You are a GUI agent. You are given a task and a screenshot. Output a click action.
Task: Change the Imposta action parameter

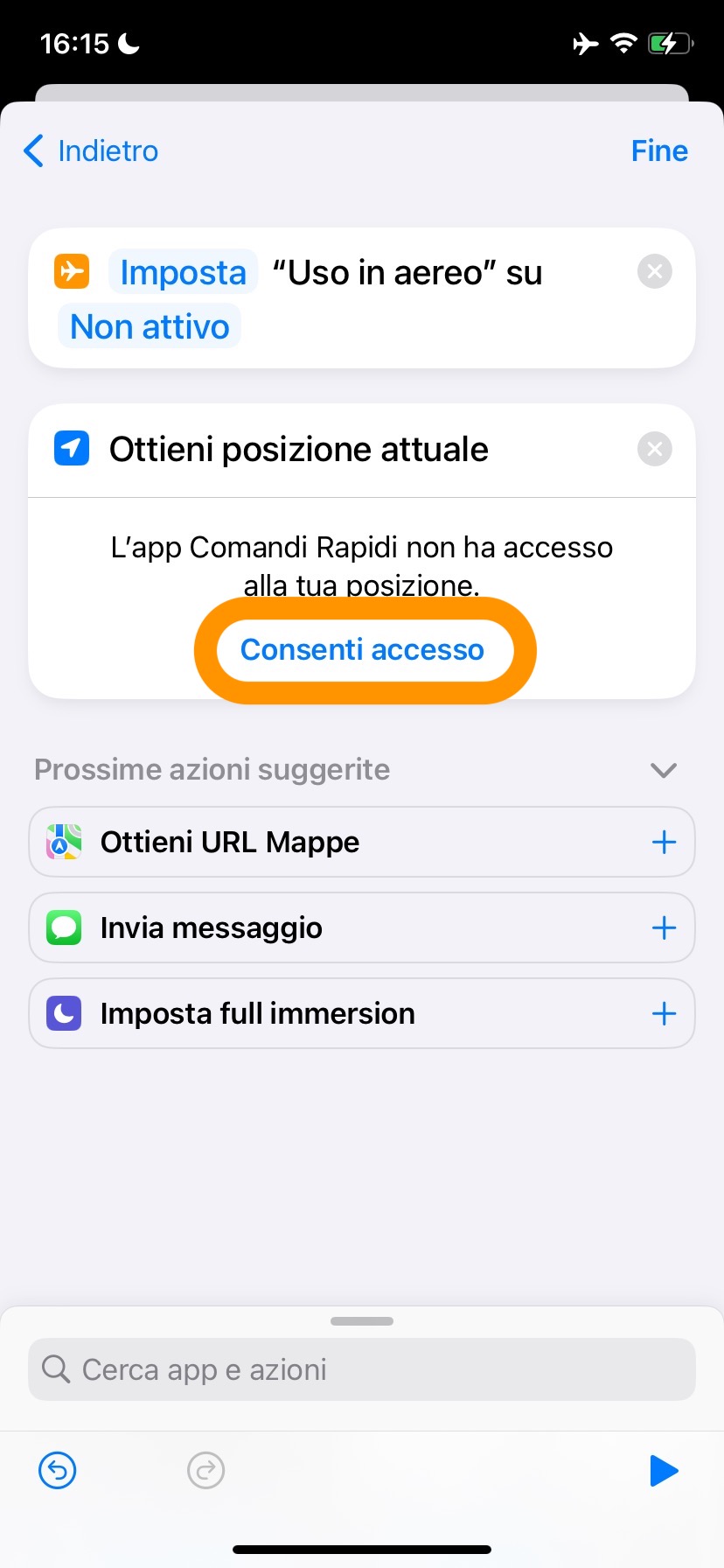click(x=183, y=272)
